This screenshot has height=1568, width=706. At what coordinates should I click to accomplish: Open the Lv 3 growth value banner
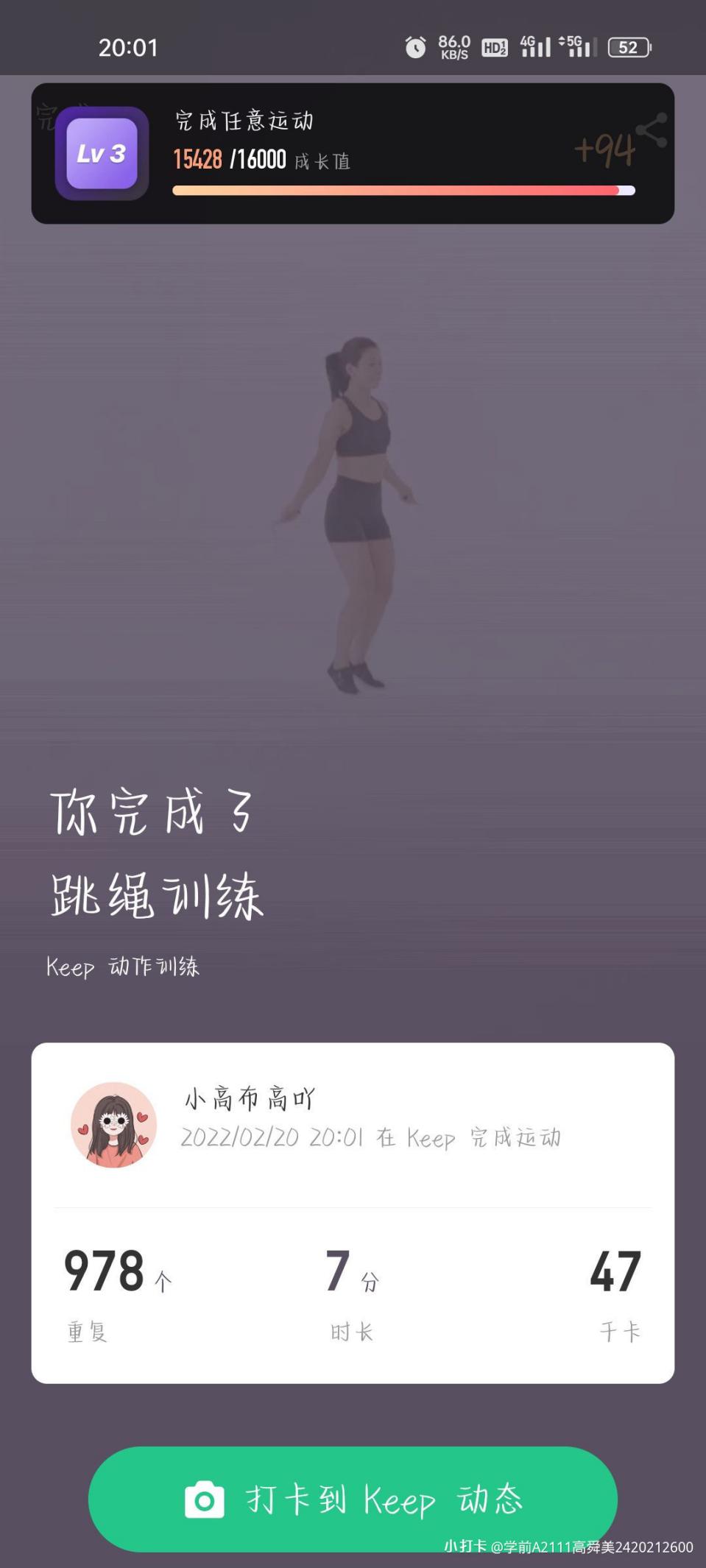point(353,153)
